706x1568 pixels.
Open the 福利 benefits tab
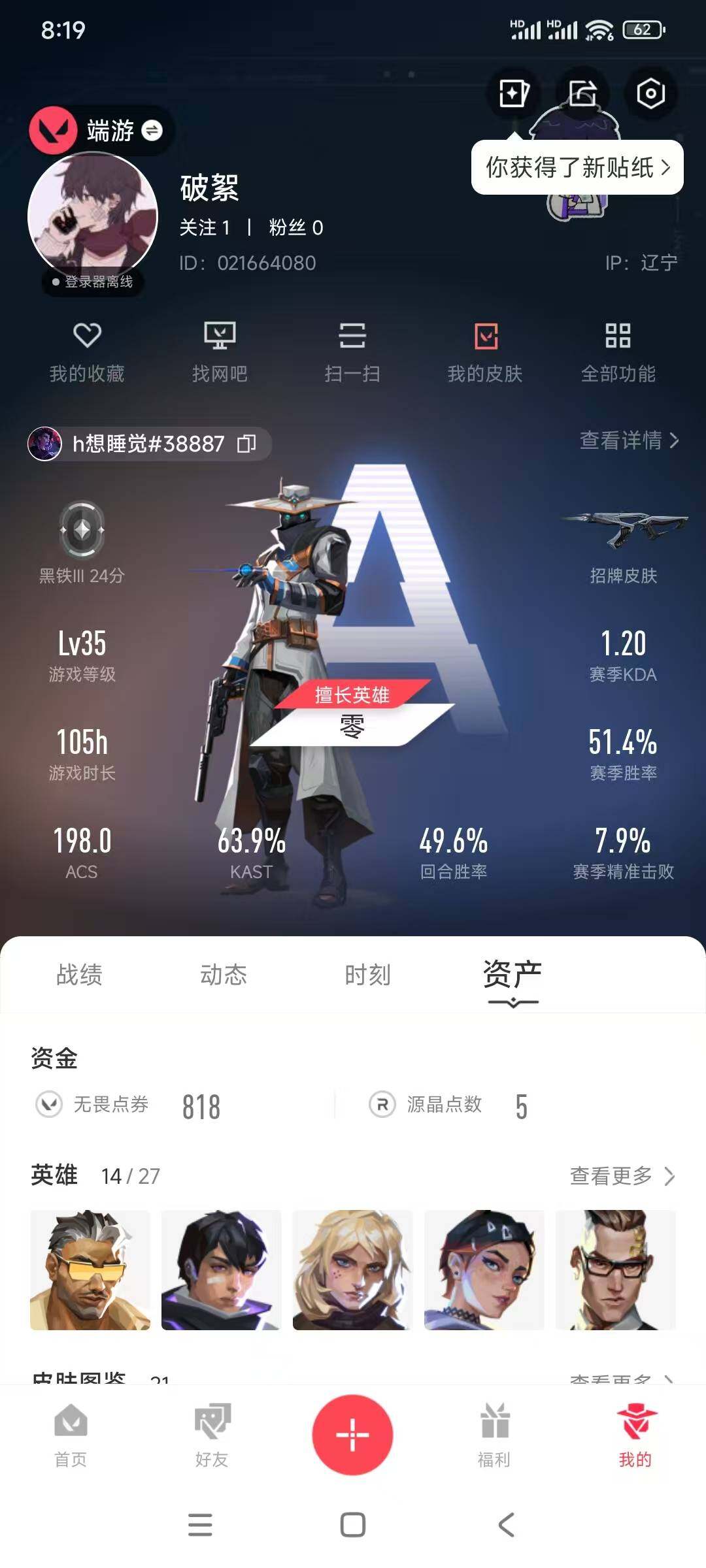pyautogui.click(x=494, y=1435)
